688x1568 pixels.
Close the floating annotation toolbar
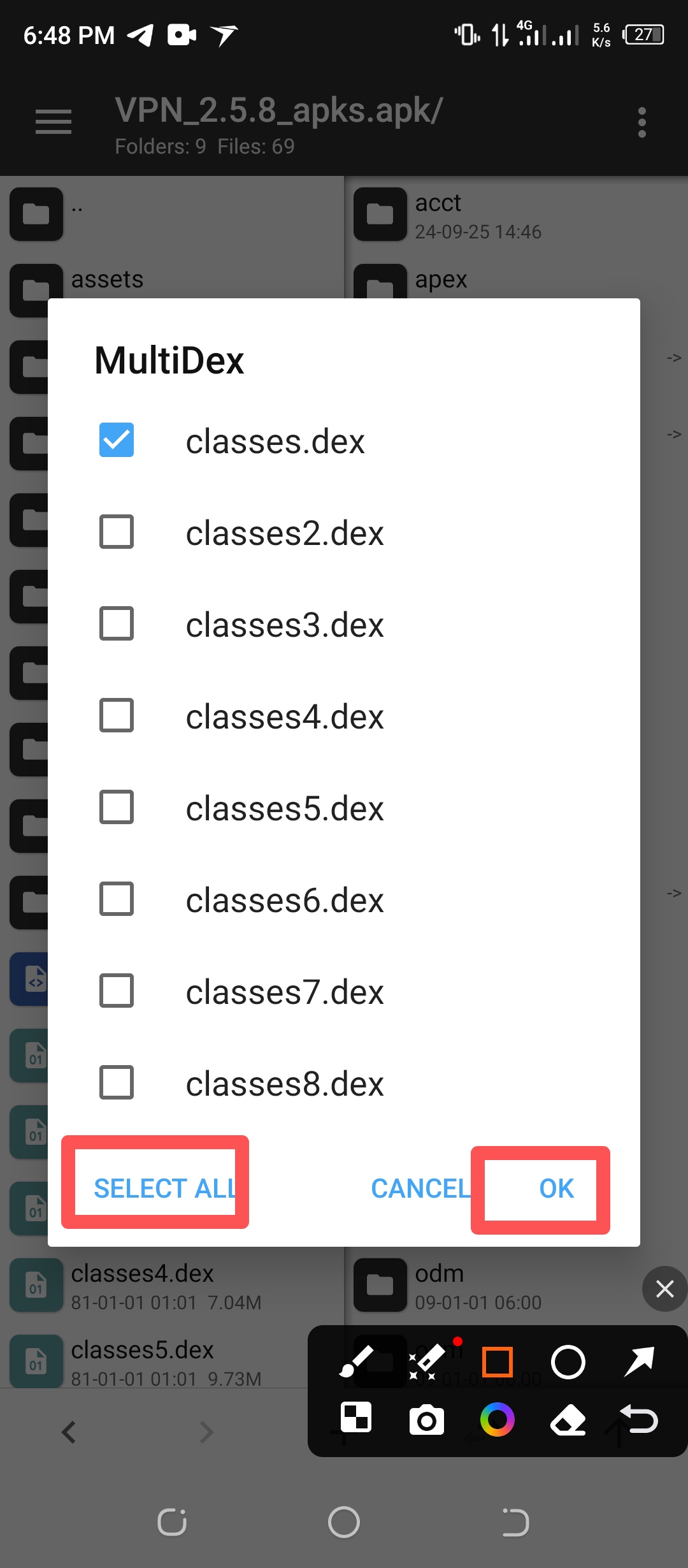(x=664, y=1289)
